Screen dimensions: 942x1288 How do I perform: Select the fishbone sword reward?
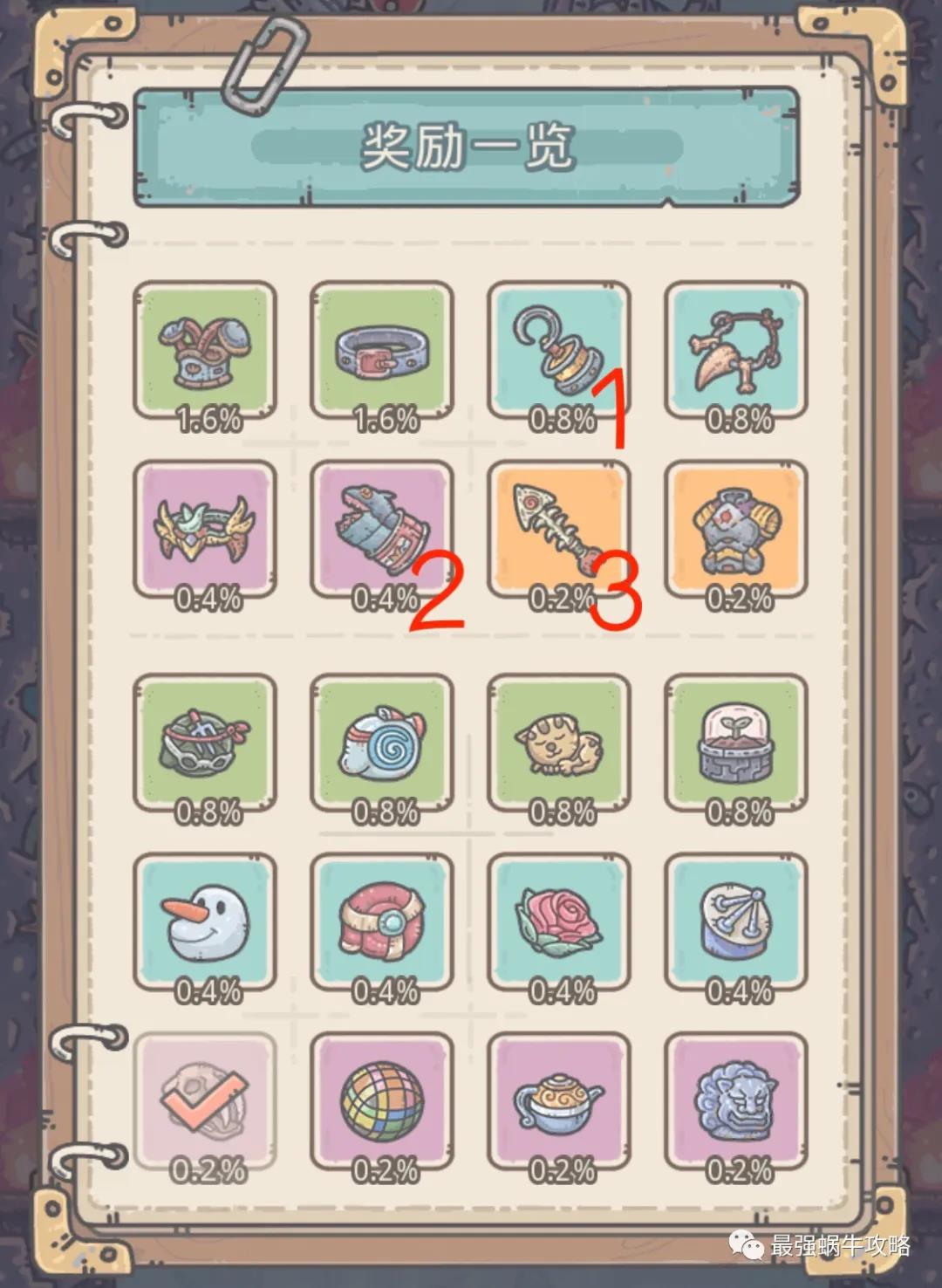pos(558,530)
